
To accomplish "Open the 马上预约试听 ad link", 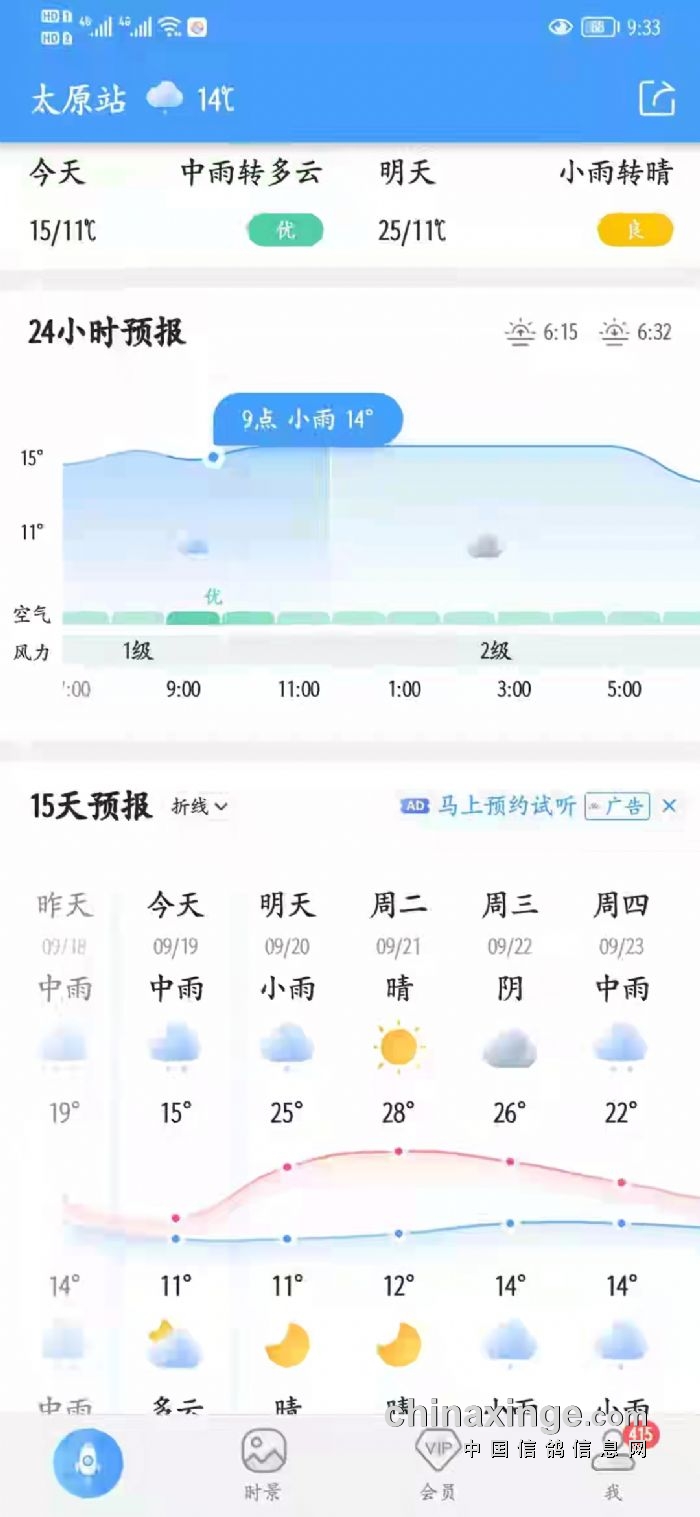I will [x=507, y=806].
